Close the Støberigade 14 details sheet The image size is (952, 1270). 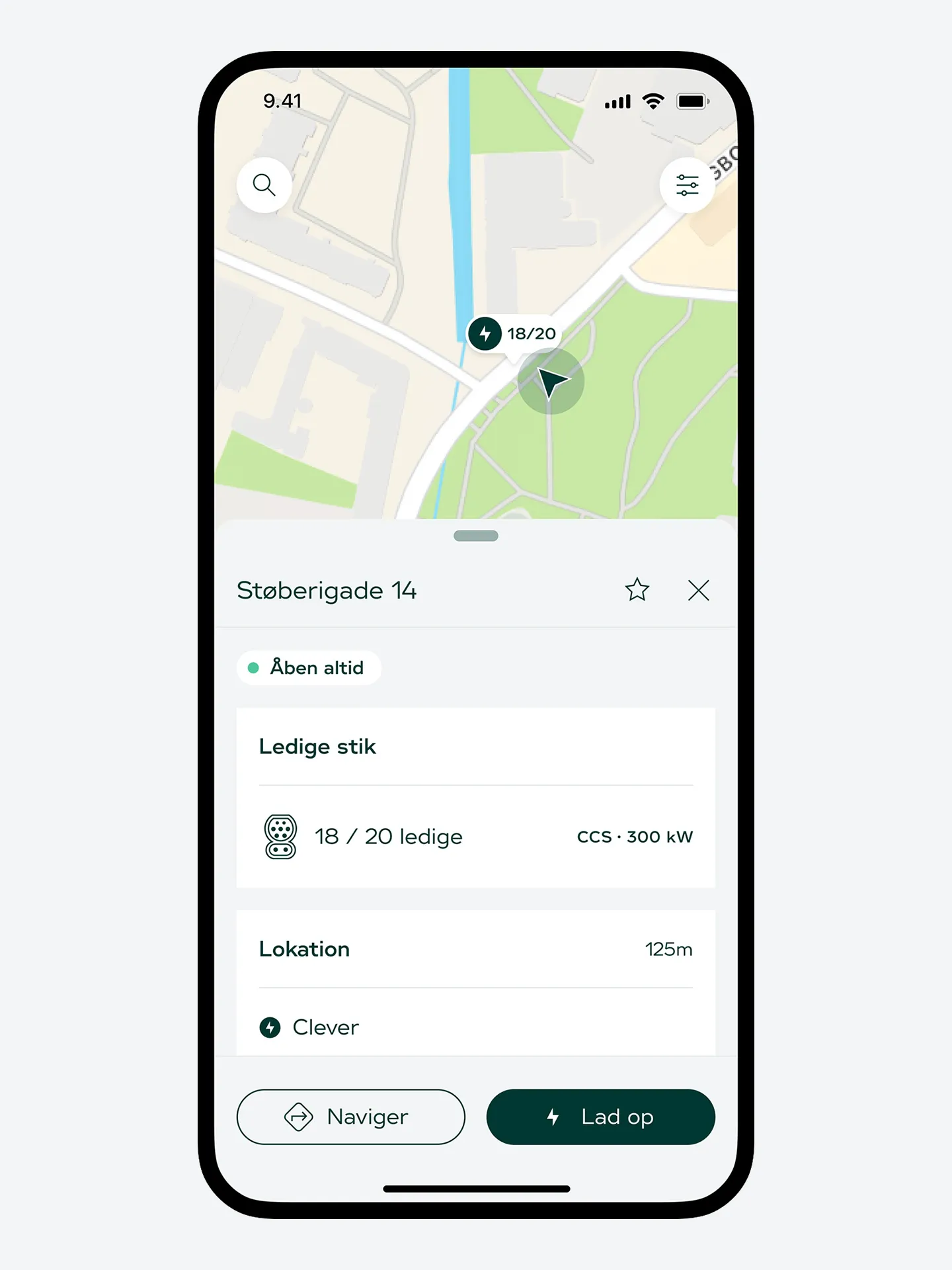pyautogui.click(x=698, y=590)
